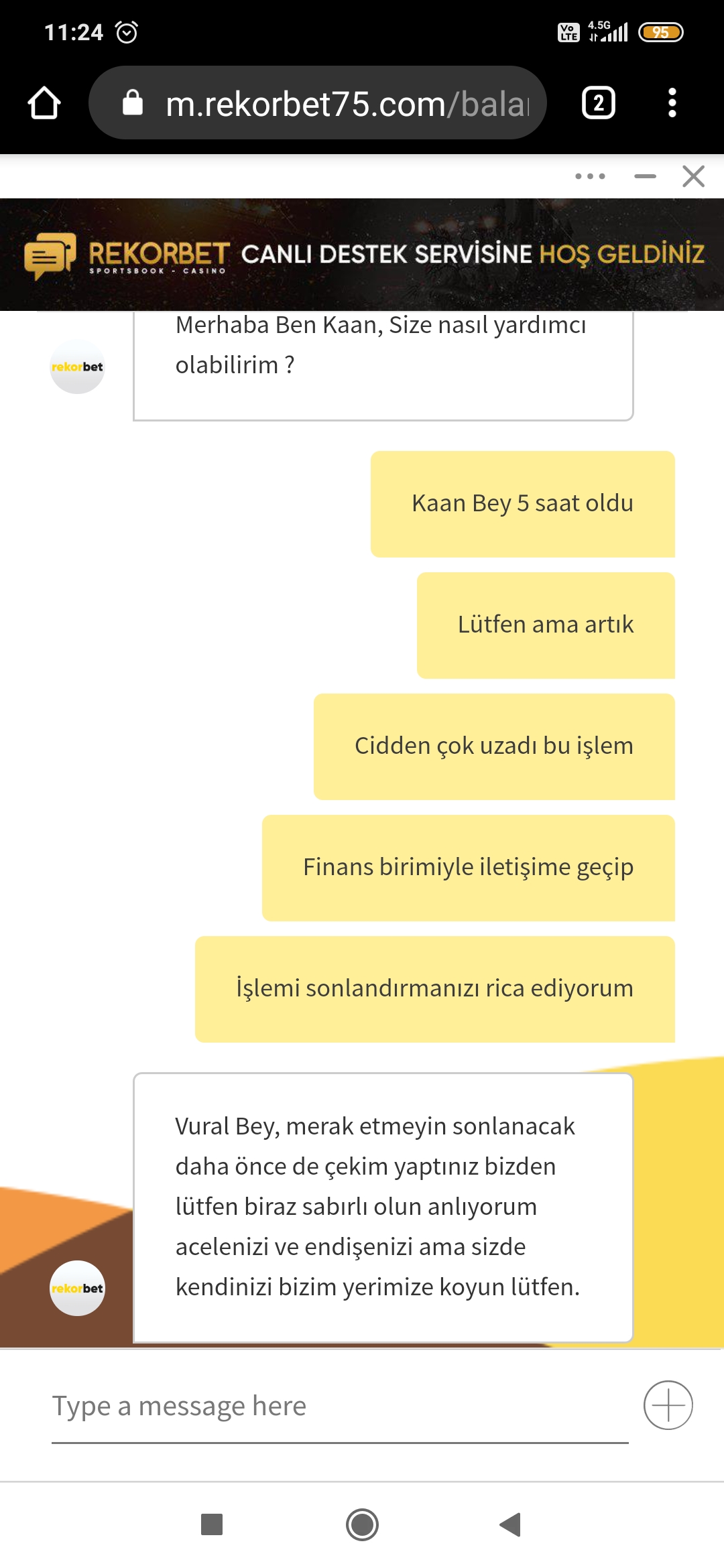Open the chat widget options dots
724x1568 pixels.
pos(591,176)
